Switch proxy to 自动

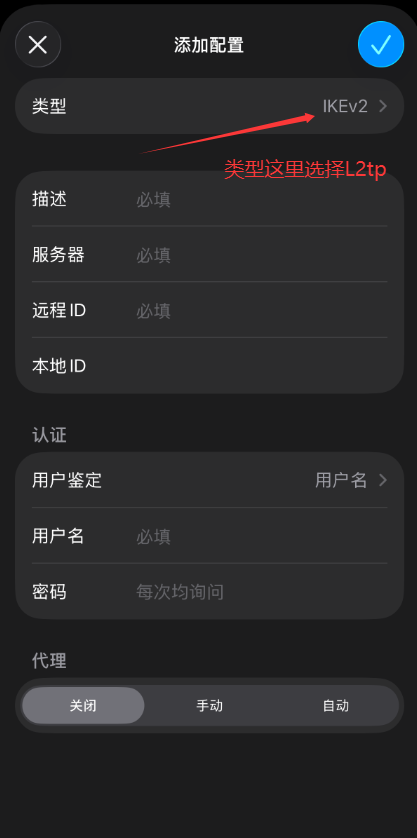(x=336, y=706)
